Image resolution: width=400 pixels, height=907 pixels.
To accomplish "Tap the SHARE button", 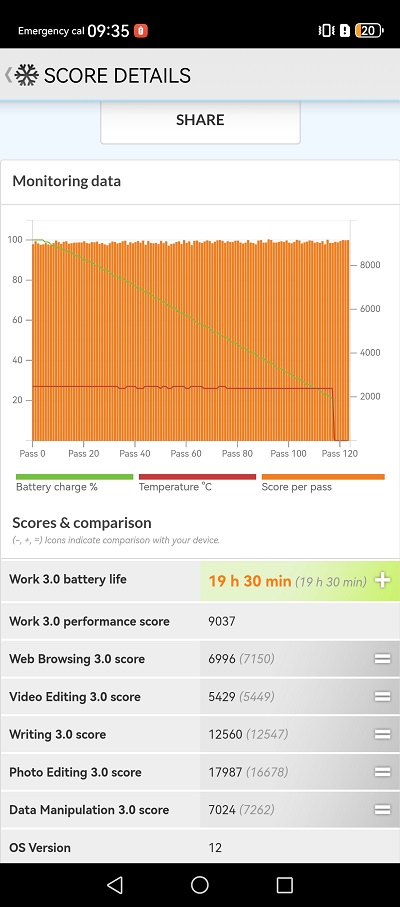I will (200, 120).
